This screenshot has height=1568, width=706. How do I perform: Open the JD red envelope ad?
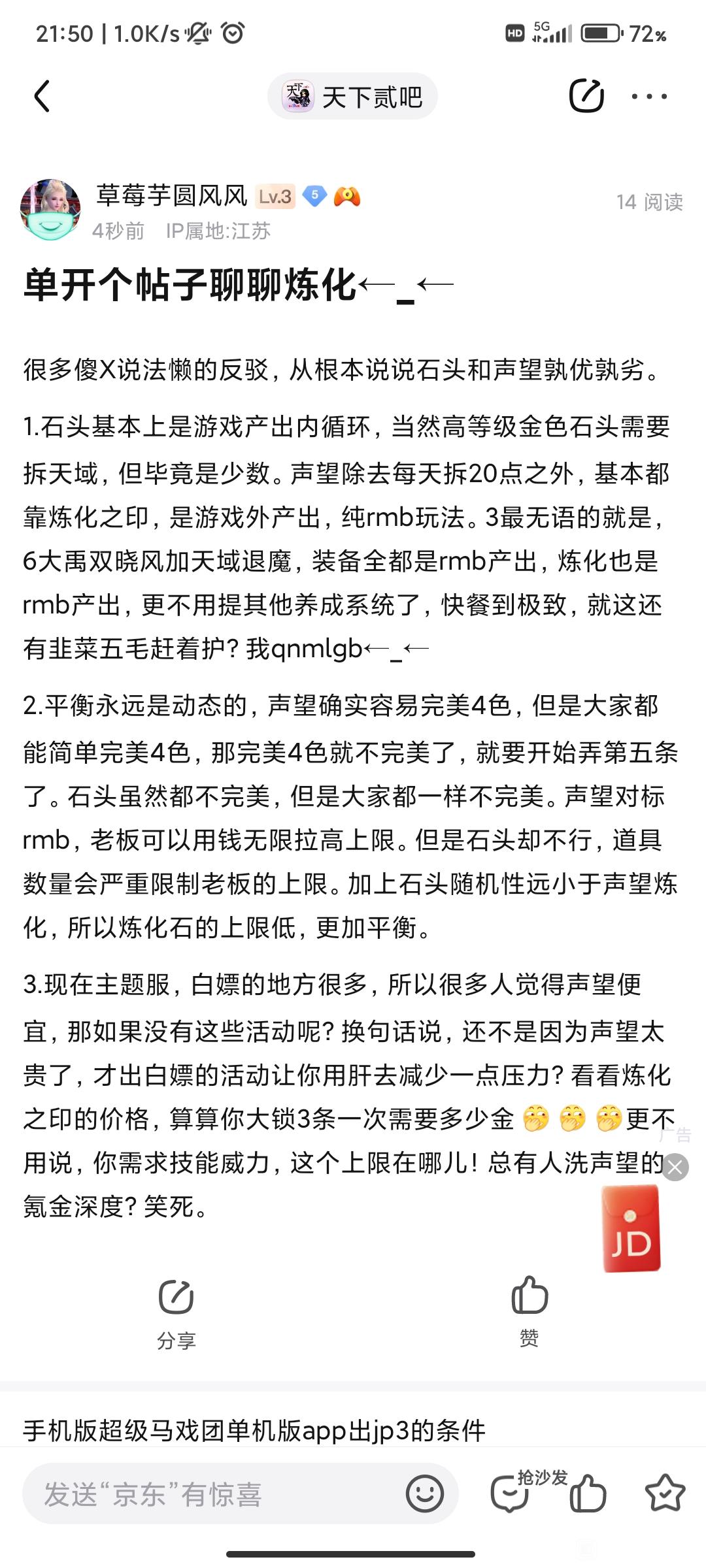(631, 1230)
